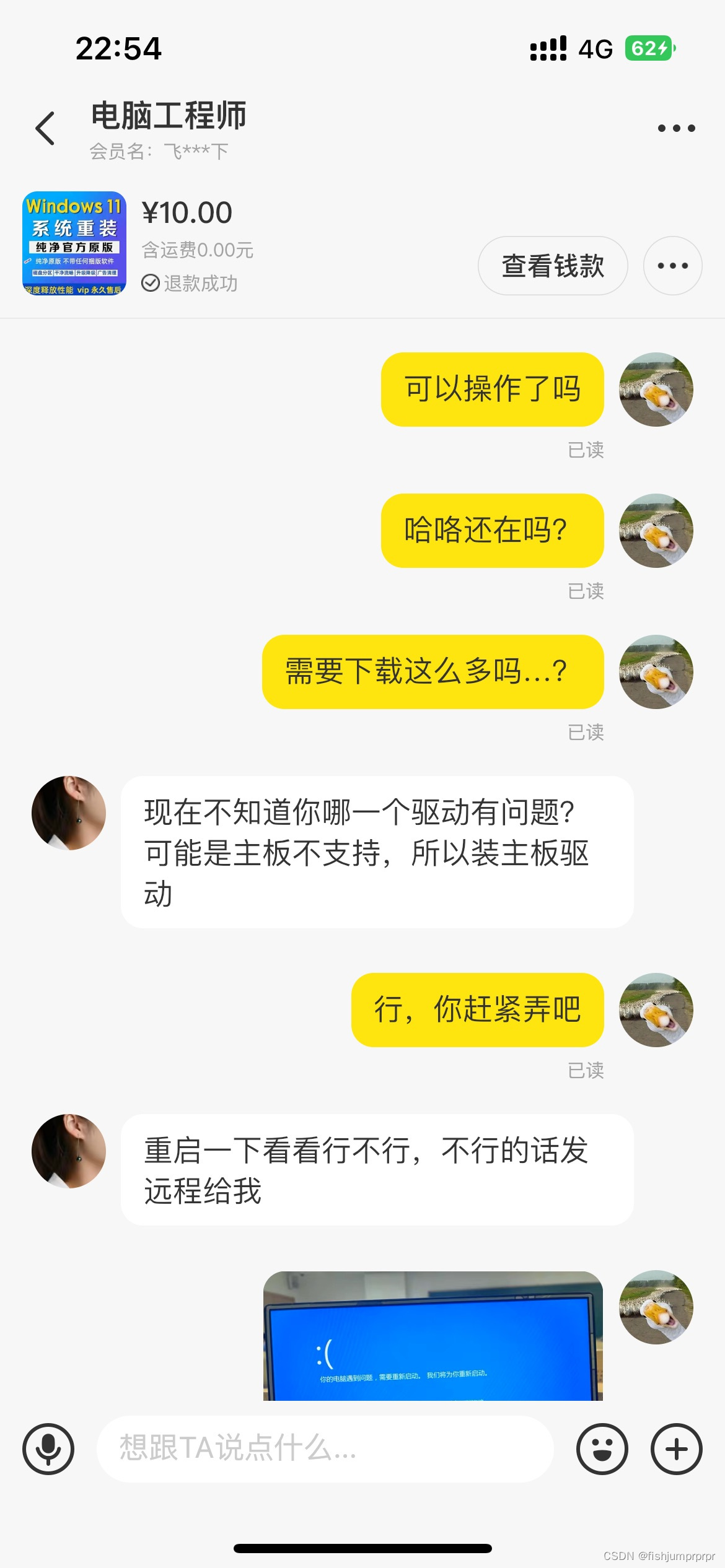Open the seller's avatar beside 重启一下看看行不行

(x=69, y=1151)
